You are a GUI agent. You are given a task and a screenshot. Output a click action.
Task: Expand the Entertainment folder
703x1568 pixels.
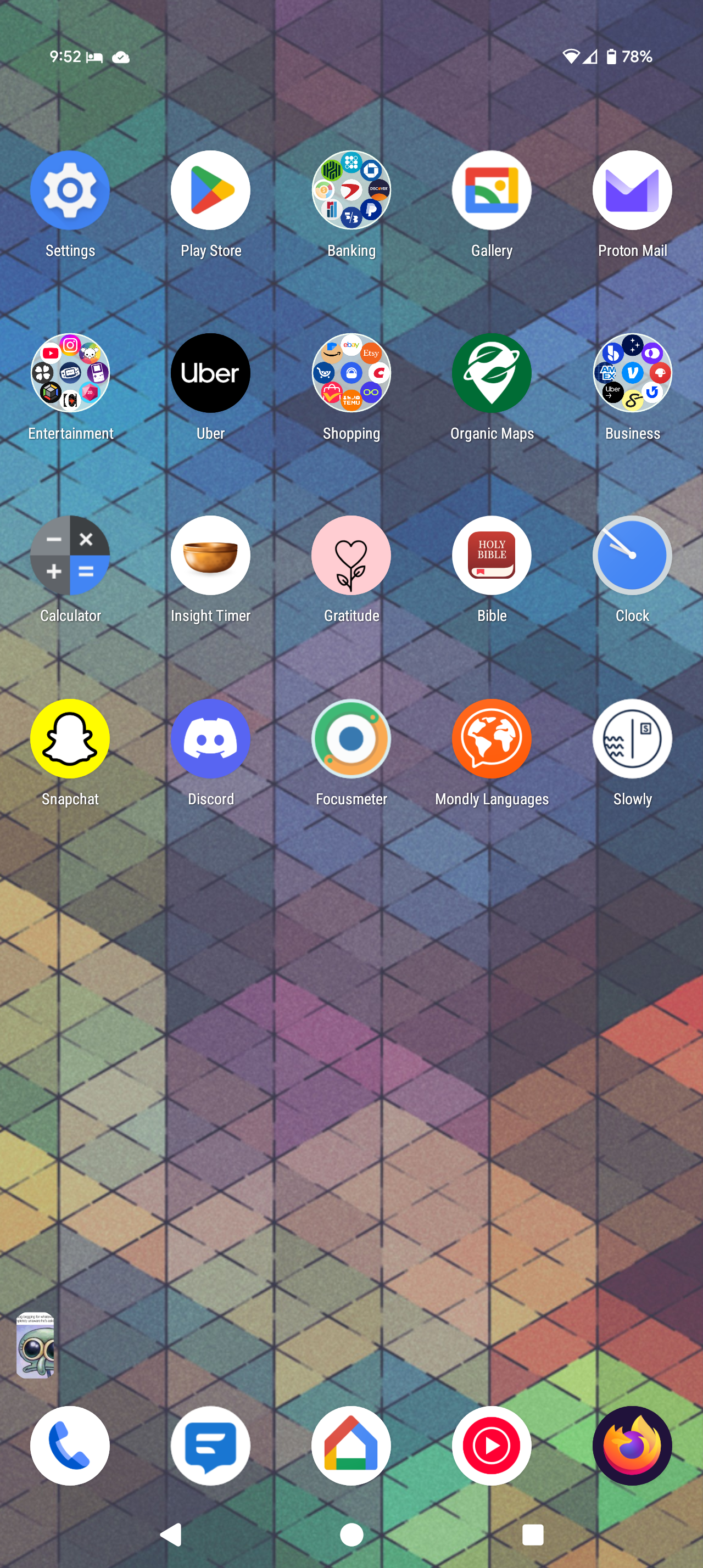[x=70, y=373]
